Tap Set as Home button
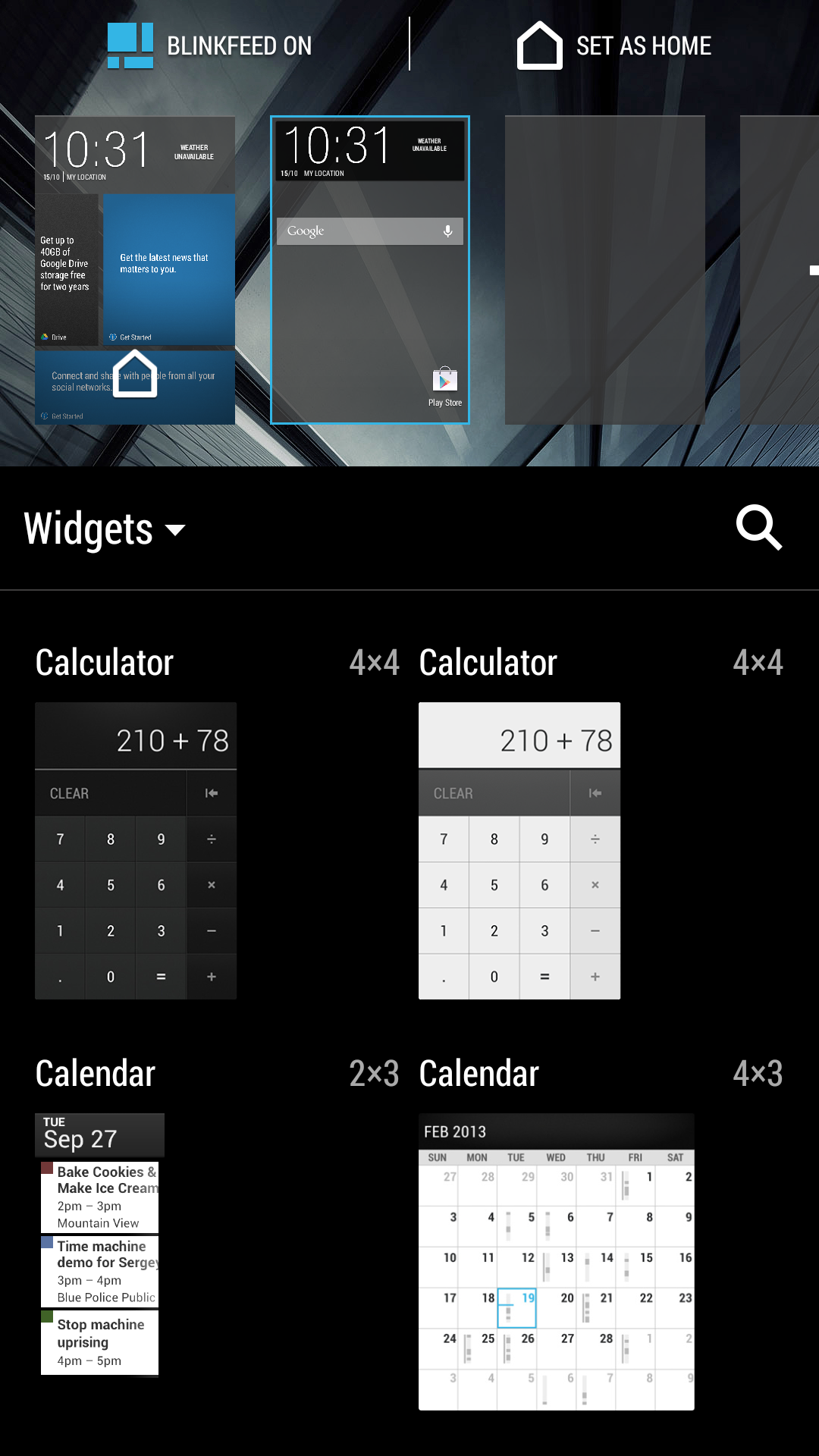 point(614,45)
